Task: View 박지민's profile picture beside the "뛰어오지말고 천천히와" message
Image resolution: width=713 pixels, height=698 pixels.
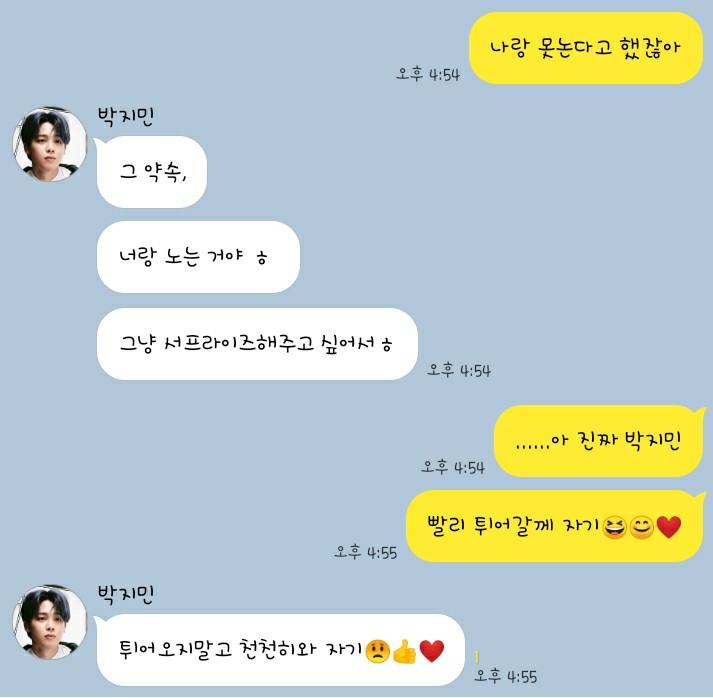Action: [x=50, y=622]
